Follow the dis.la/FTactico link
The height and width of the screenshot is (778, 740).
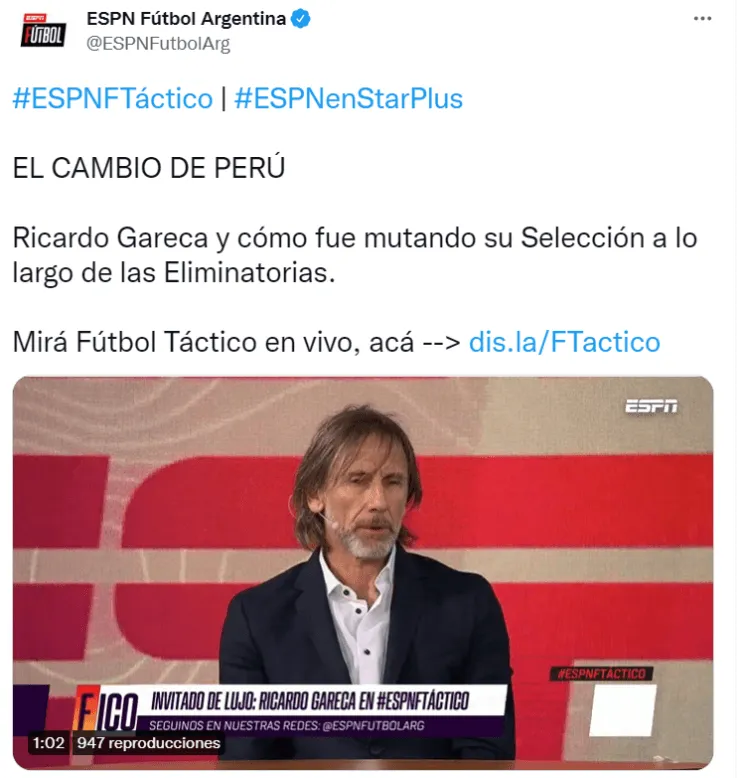564,342
